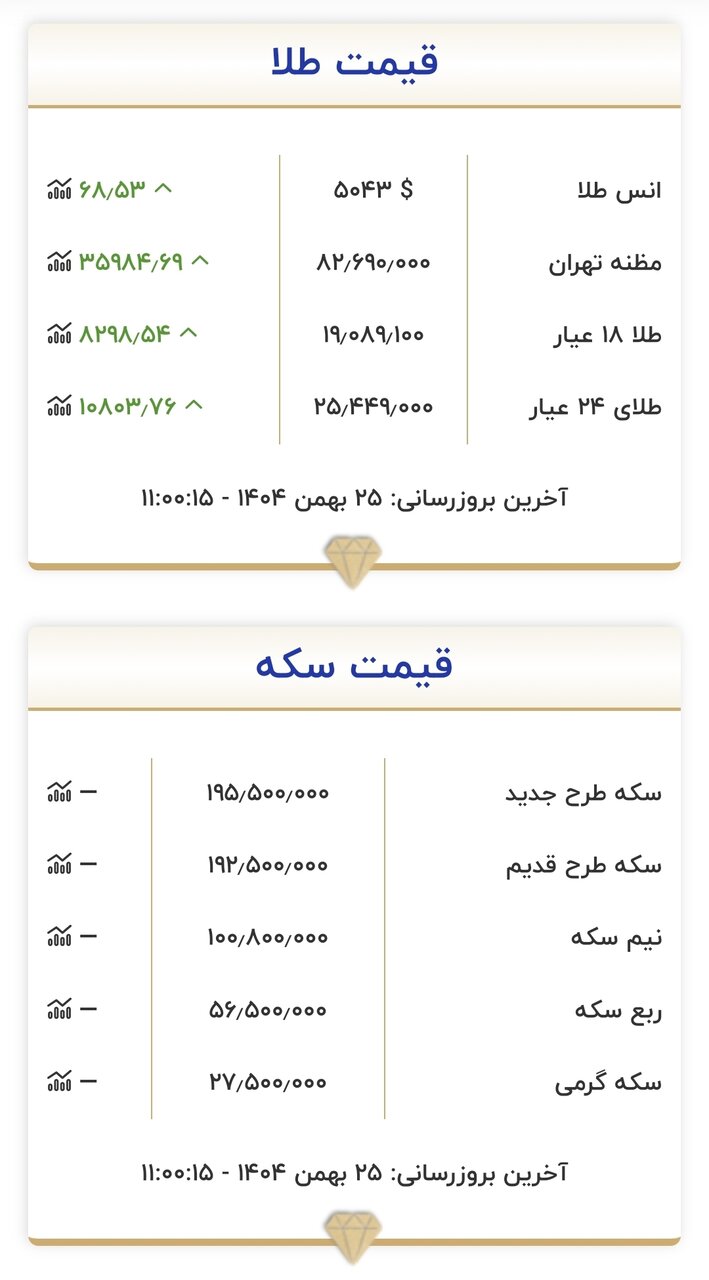709x1280 pixels.
Task: View the chart icon for سکه طرح قدیم
Action: click(59, 865)
